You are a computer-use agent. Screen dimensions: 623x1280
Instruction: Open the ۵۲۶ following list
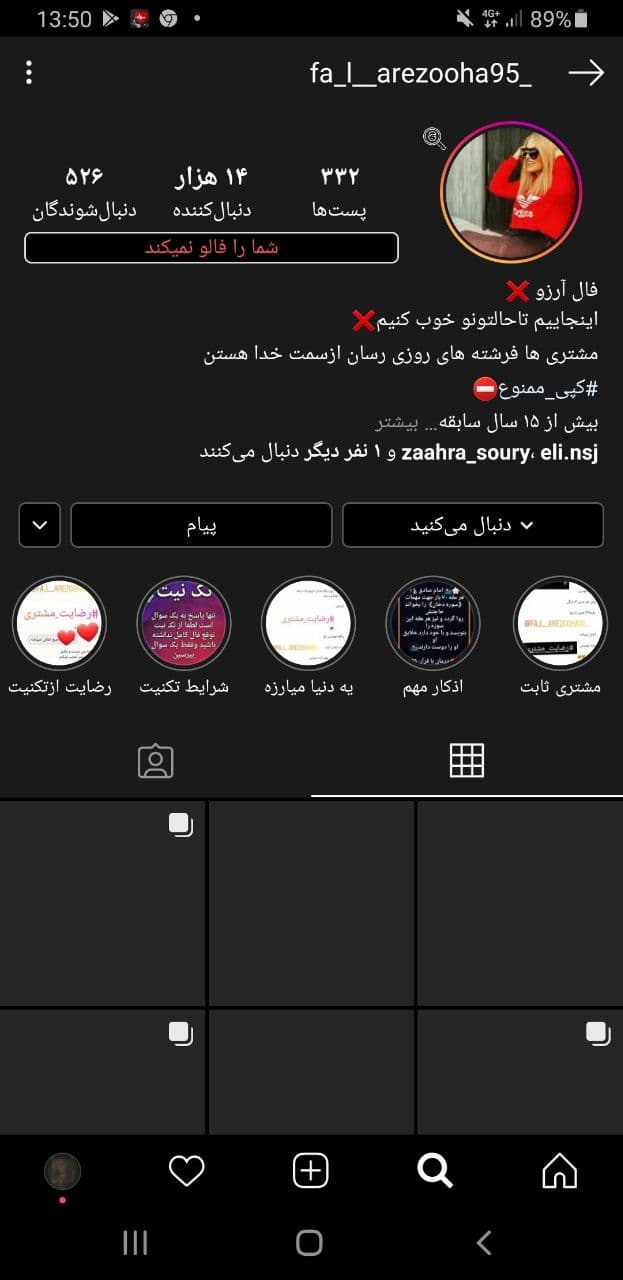[84, 192]
